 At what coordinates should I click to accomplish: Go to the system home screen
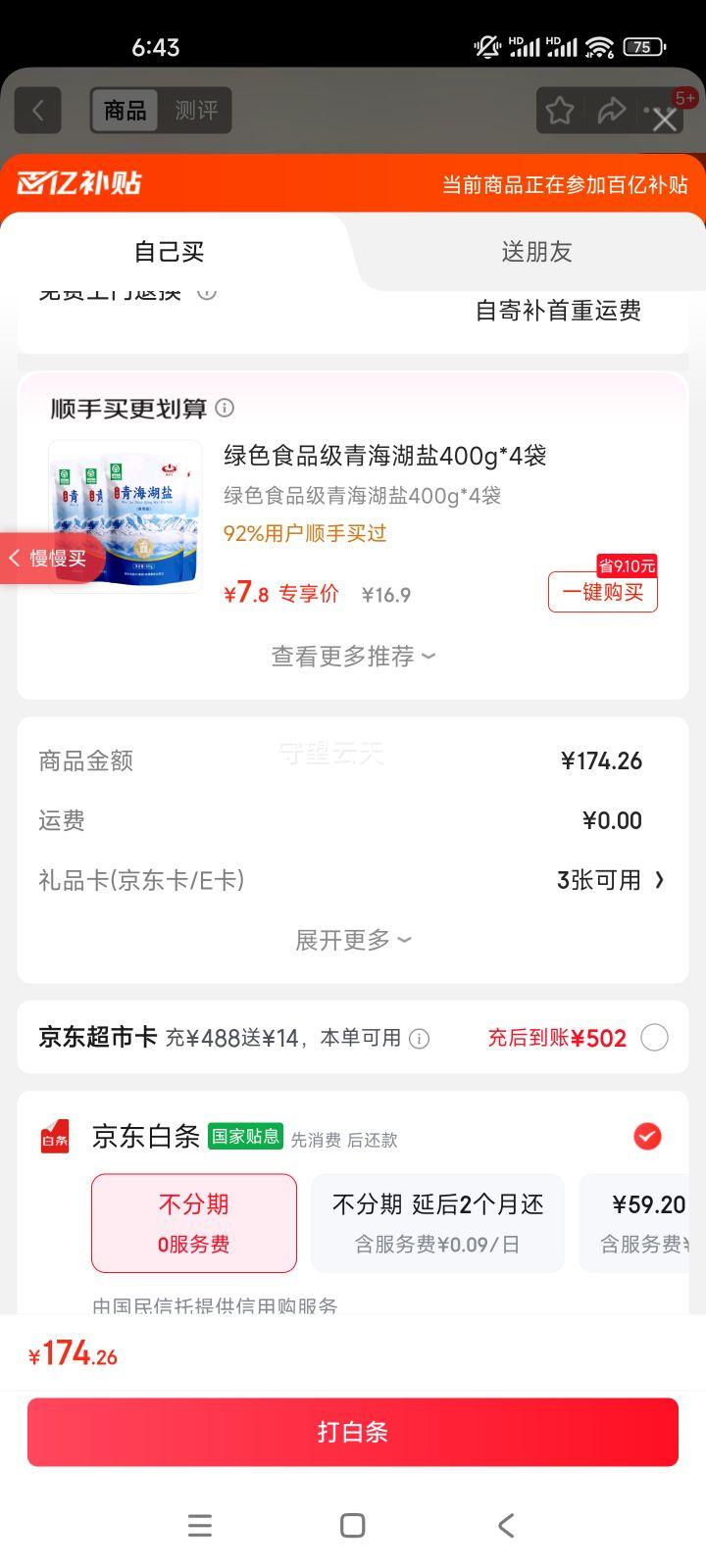353,1525
